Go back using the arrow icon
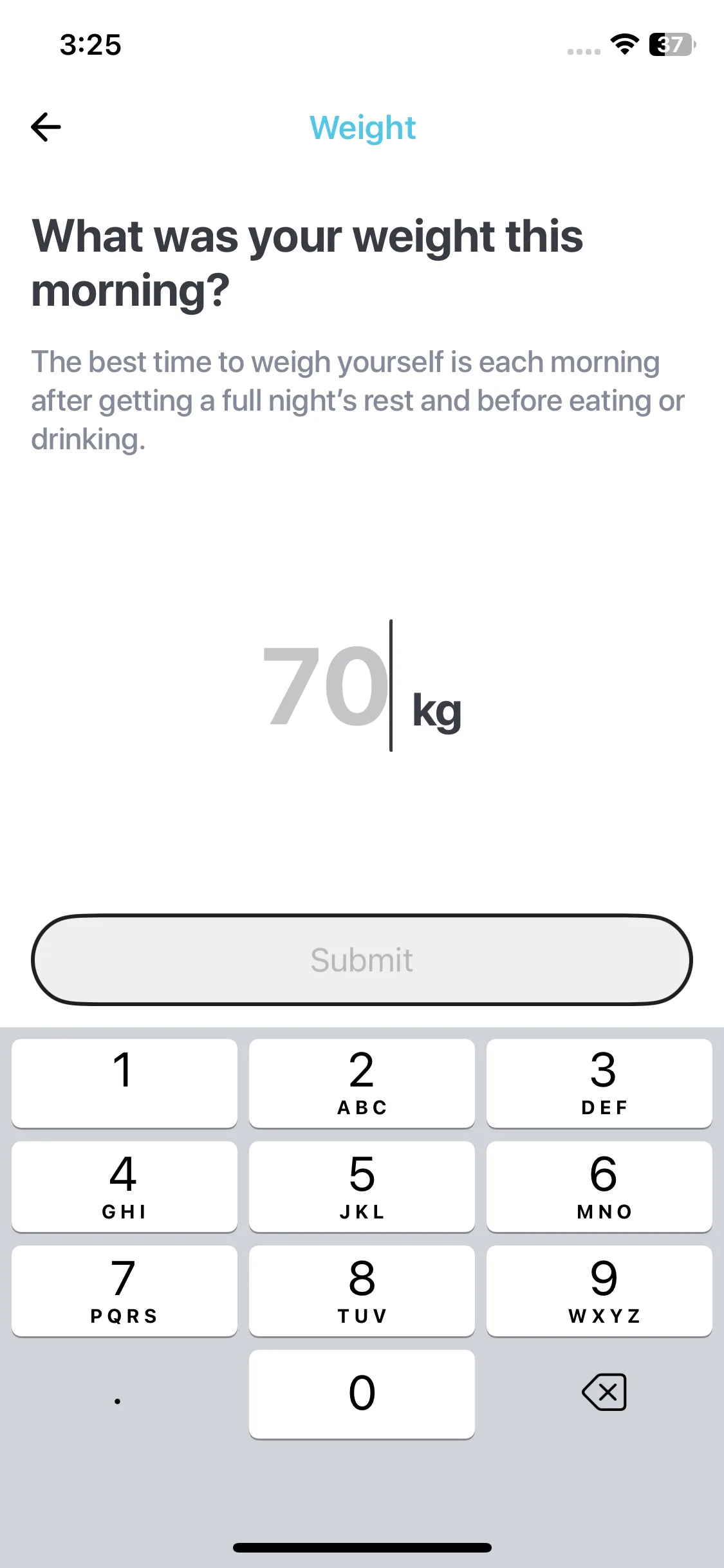Screen dimensions: 724x1568 (46, 127)
